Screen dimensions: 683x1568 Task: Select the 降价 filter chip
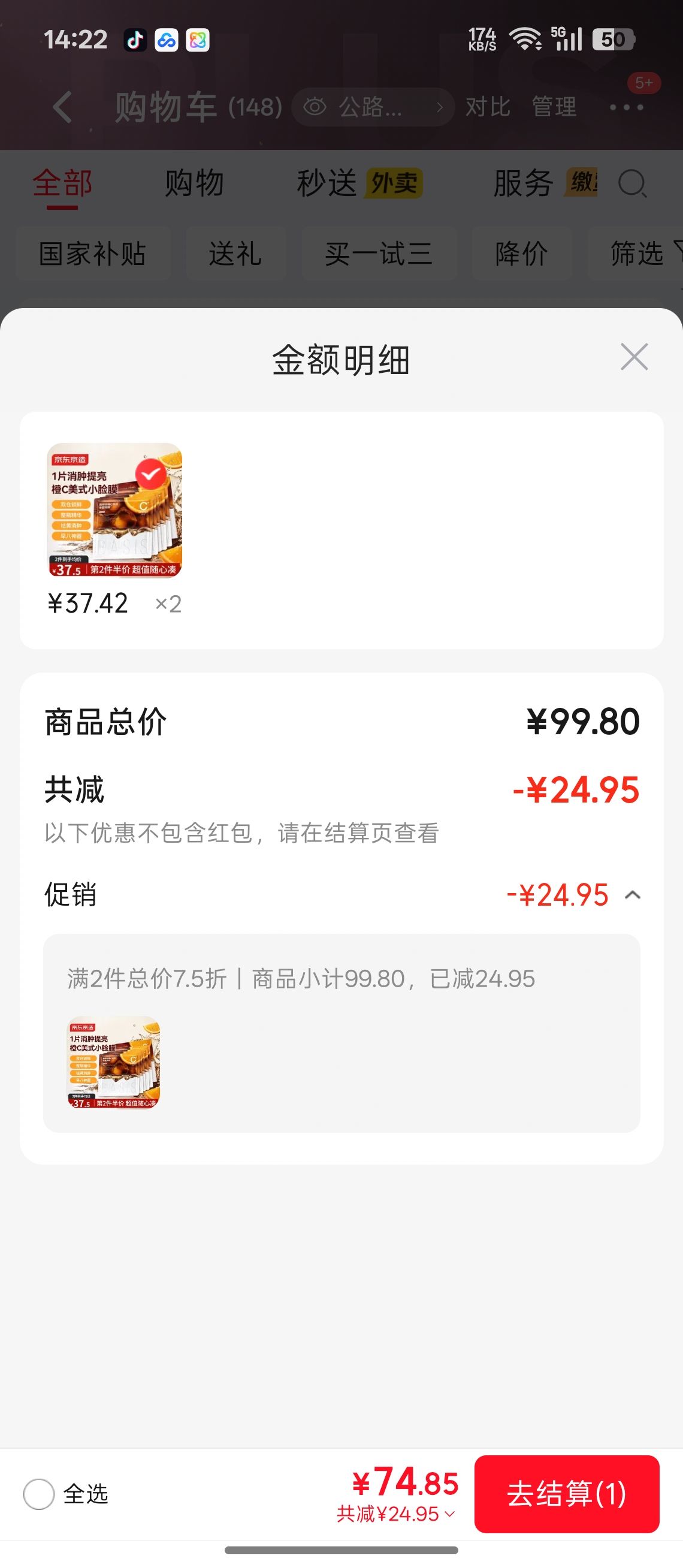pos(521,253)
